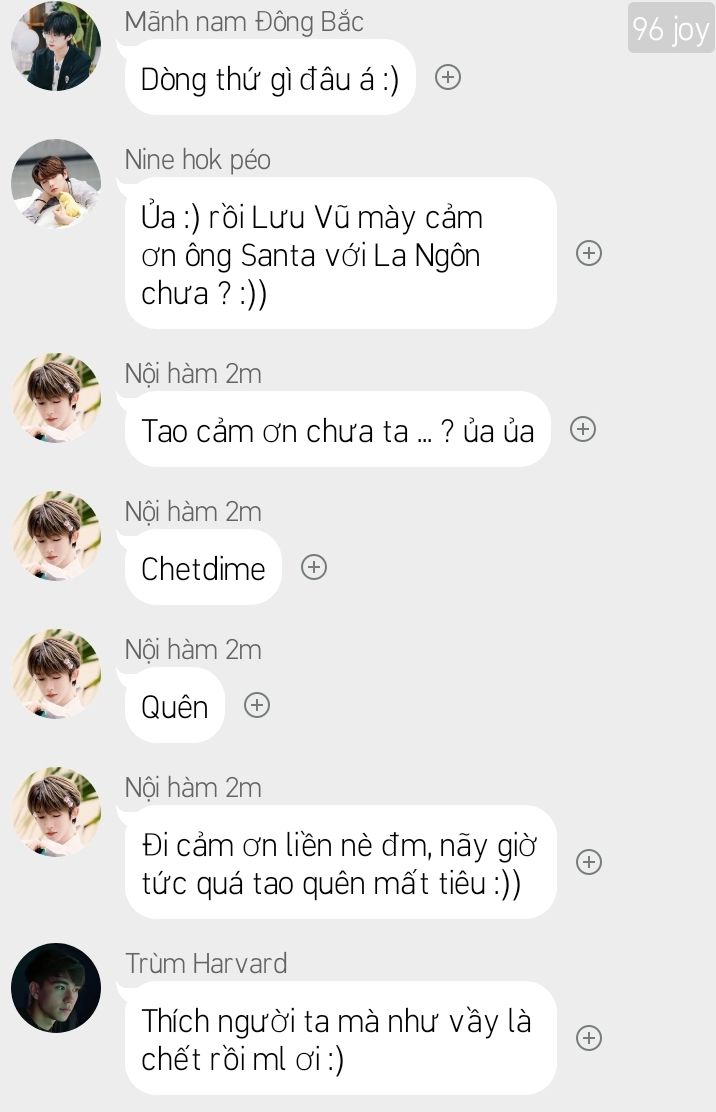This screenshot has height=1112, width=716.
Task: Tap the plus icon next to "Chetdime"
Action: click(x=314, y=567)
